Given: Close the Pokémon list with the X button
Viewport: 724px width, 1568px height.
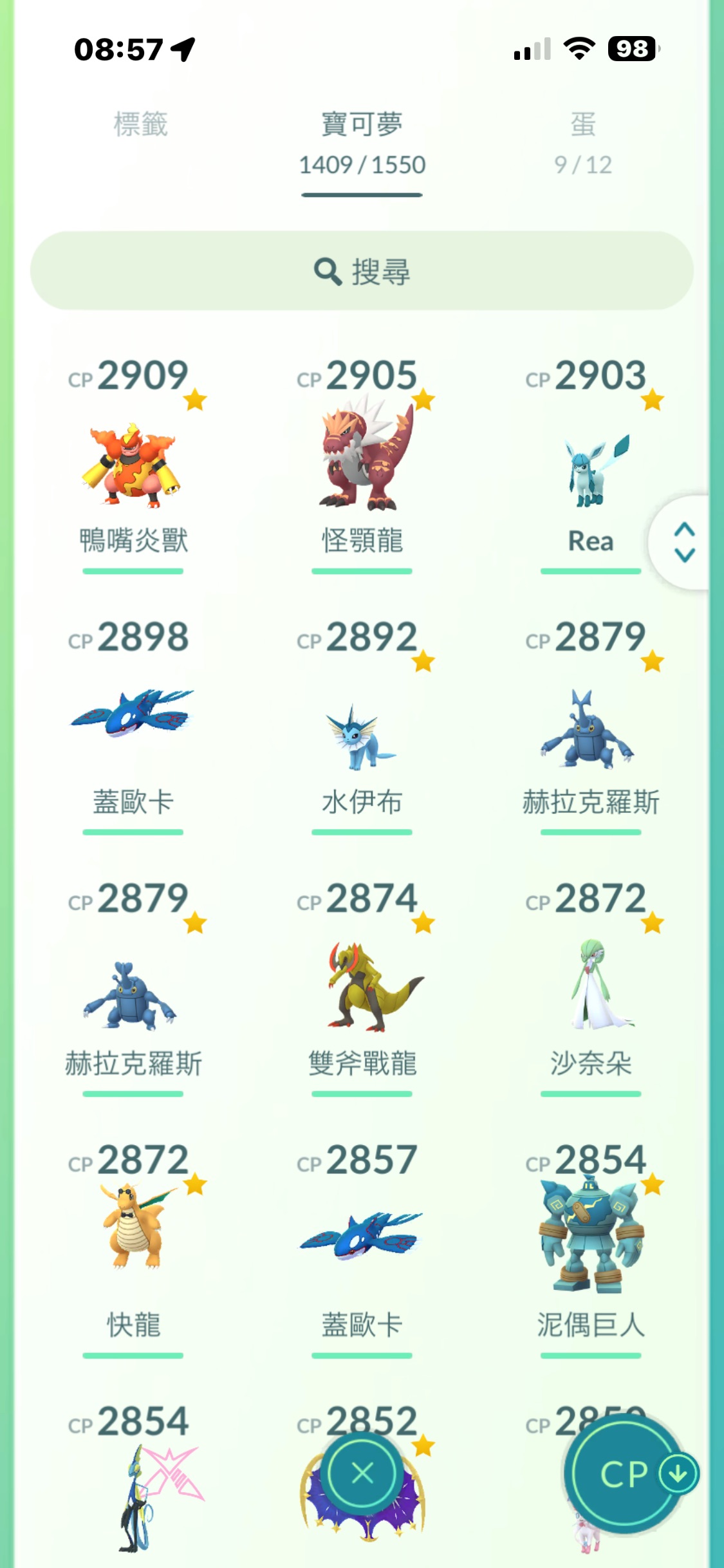Looking at the screenshot, I should pyautogui.click(x=362, y=1473).
